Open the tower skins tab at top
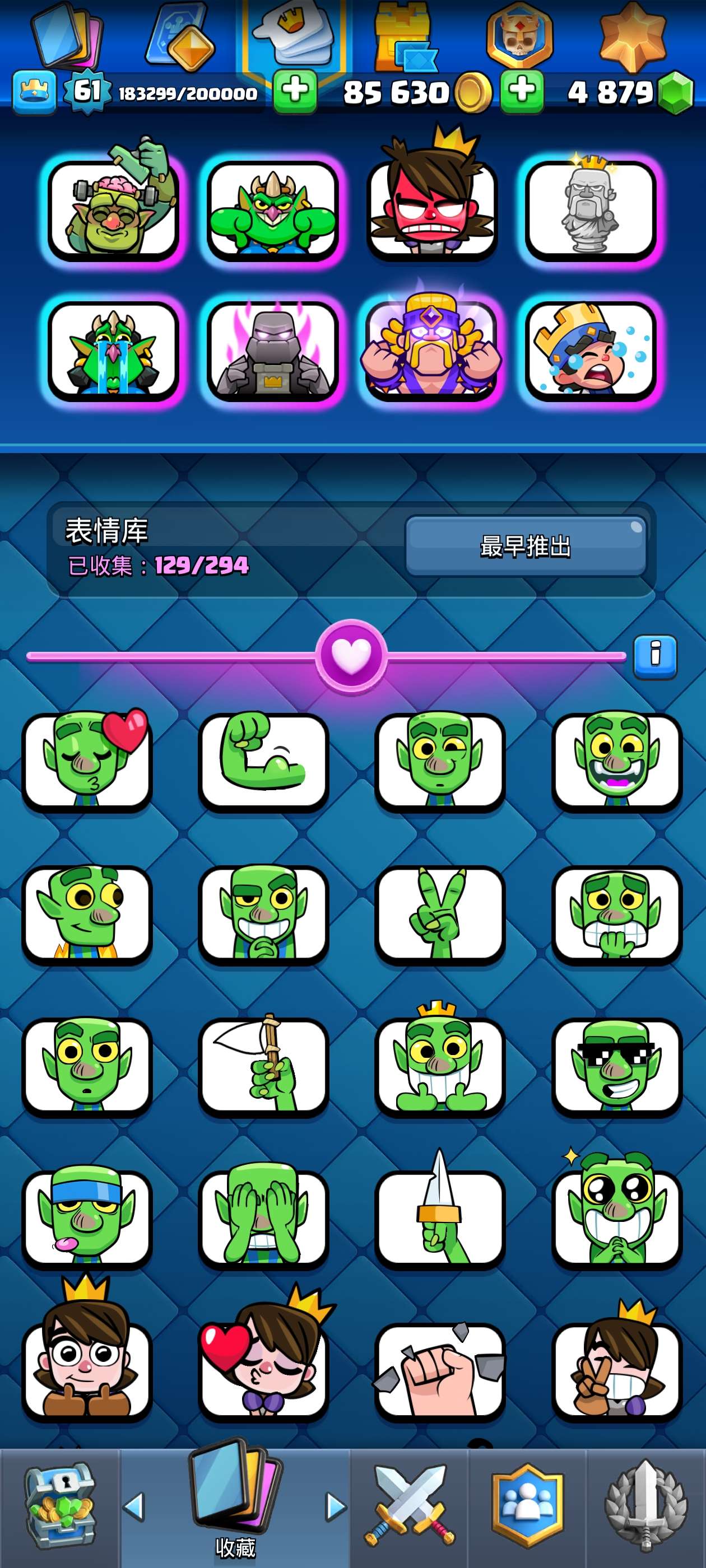706x1568 pixels. point(403,36)
